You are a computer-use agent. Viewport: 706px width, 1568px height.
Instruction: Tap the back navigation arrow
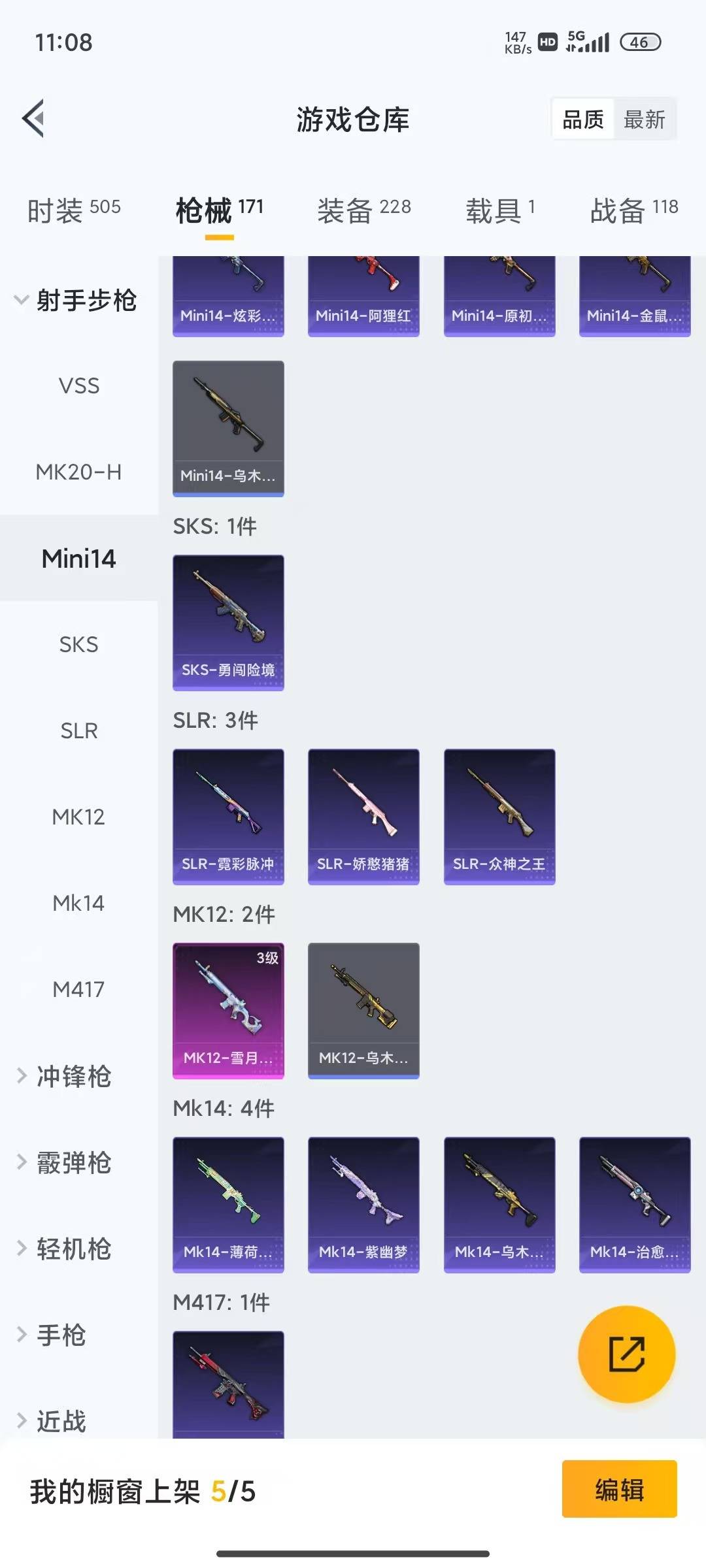point(32,118)
